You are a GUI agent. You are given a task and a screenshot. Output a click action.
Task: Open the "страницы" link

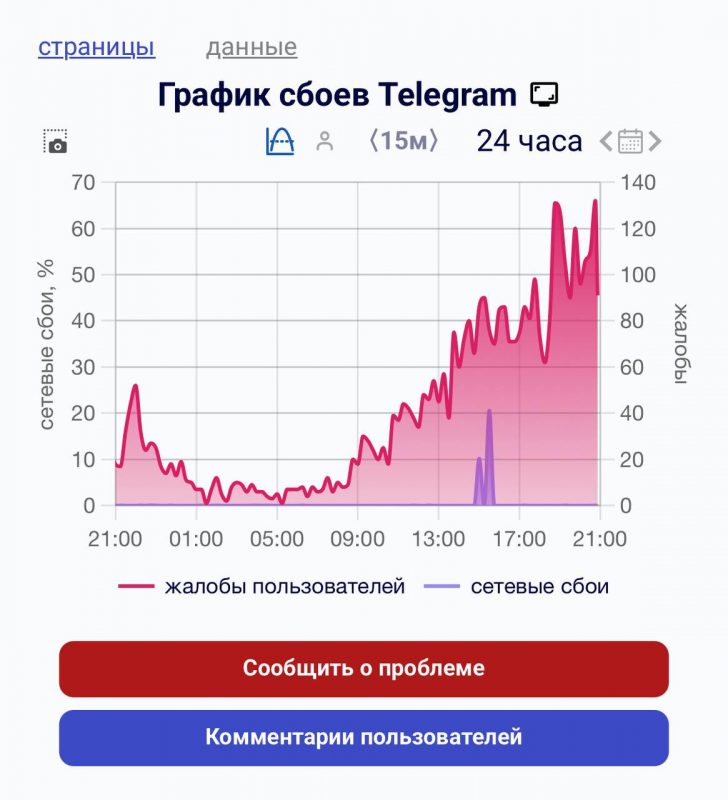point(96,47)
